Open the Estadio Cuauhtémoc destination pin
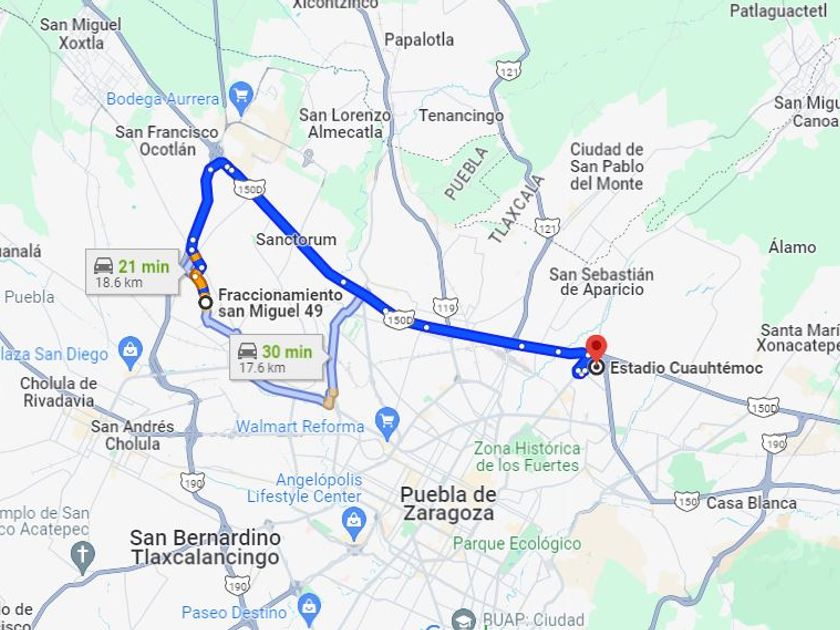Screen dimensions: 840x630 (596, 349)
